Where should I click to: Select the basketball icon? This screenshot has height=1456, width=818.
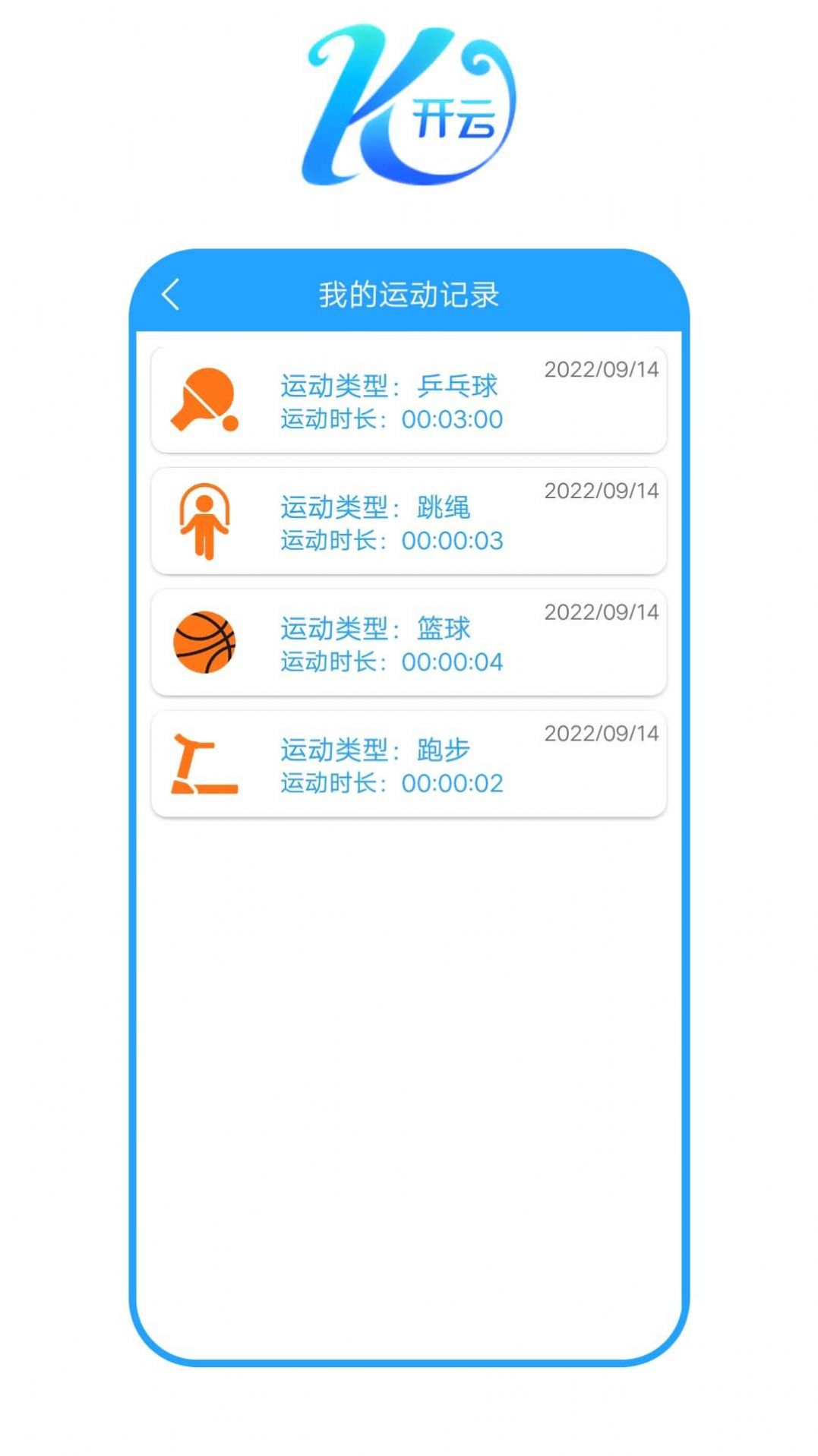(204, 643)
